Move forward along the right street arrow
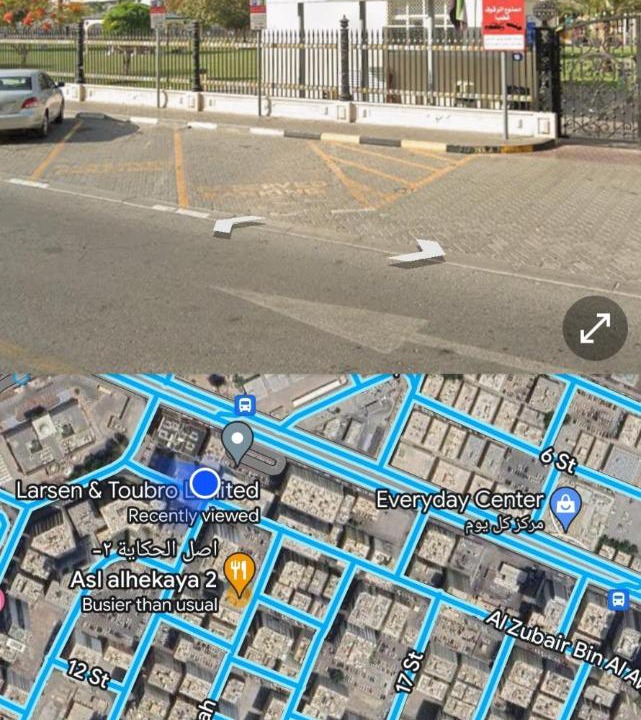The height and width of the screenshot is (720, 641). (x=419, y=253)
